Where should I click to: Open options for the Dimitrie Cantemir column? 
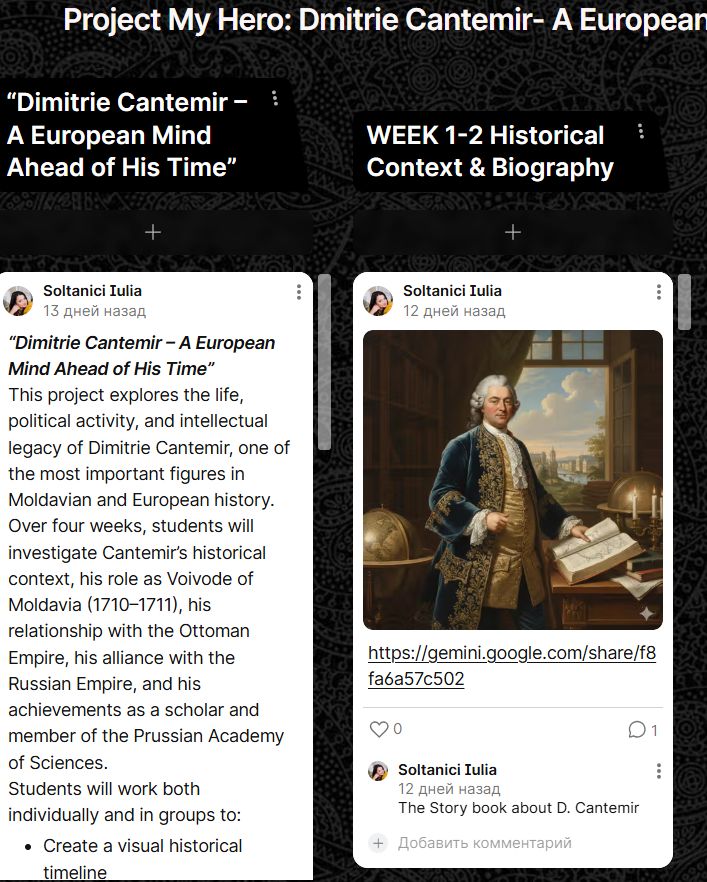click(x=275, y=99)
